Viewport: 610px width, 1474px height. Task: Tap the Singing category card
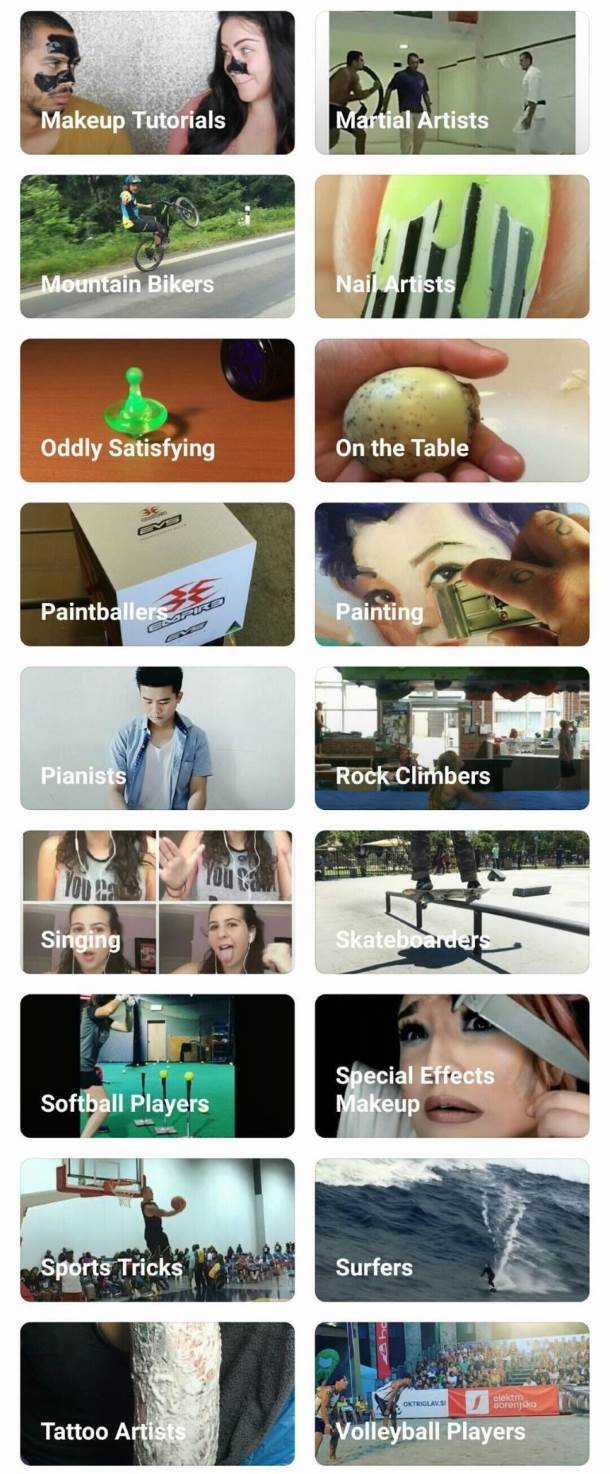[x=157, y=902]
